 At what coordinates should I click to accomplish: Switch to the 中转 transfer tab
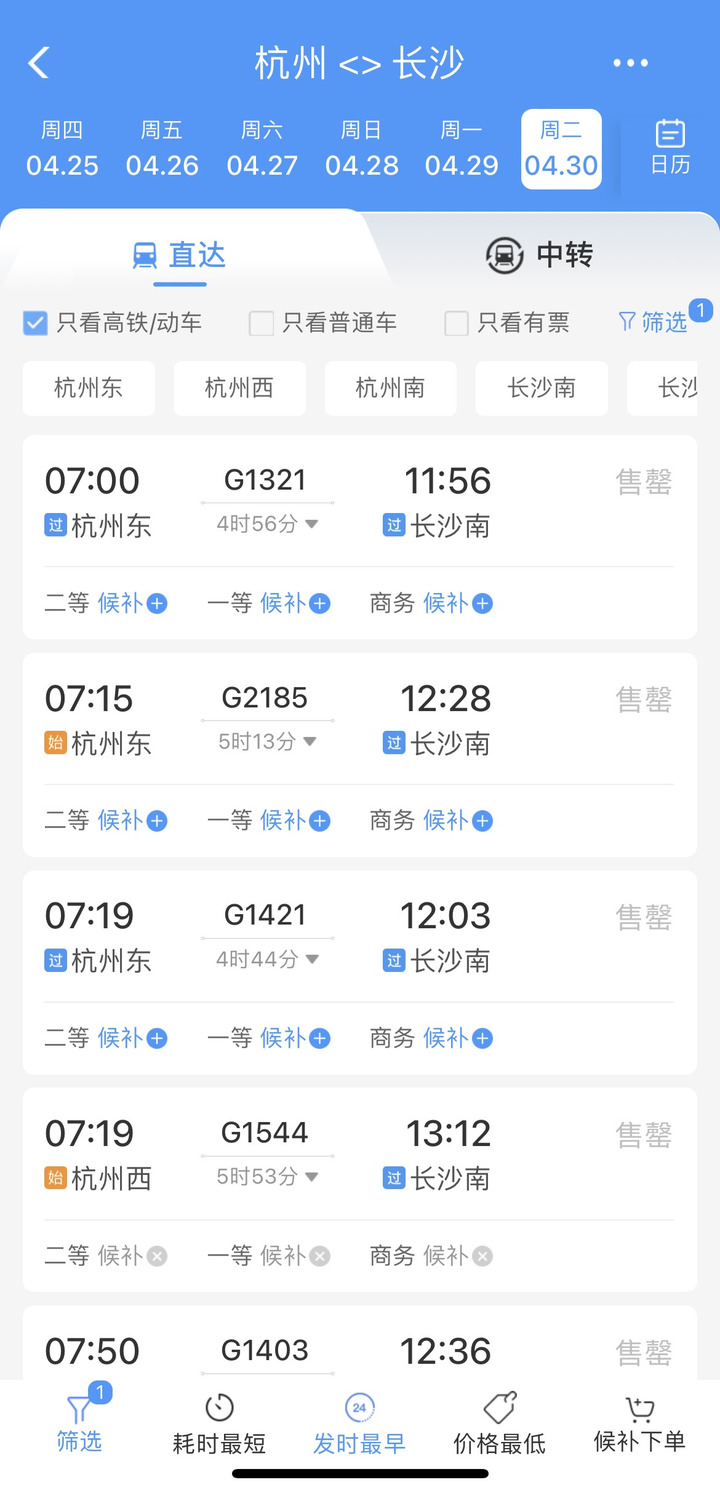[540, 255]
